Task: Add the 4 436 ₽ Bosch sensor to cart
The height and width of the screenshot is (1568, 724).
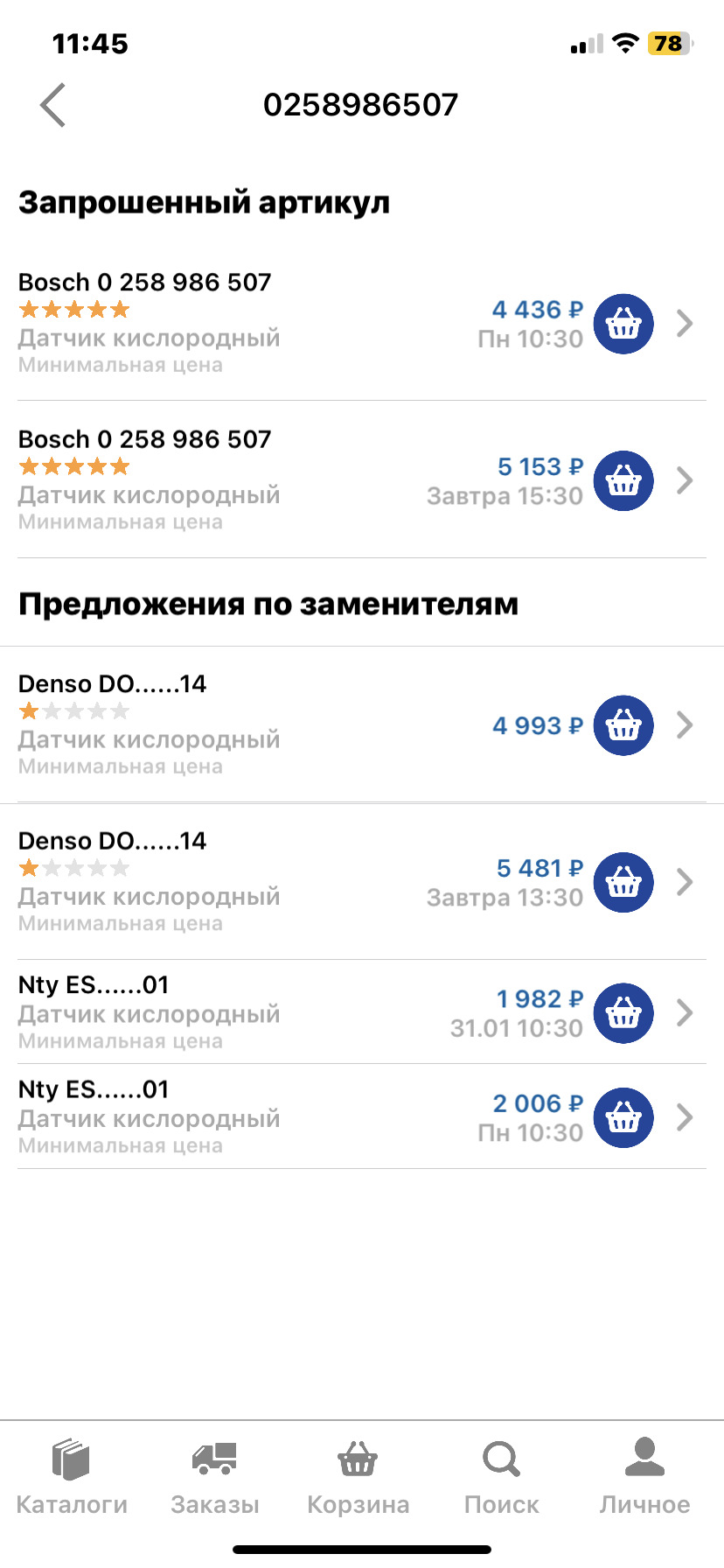Action: coord(623,324)
